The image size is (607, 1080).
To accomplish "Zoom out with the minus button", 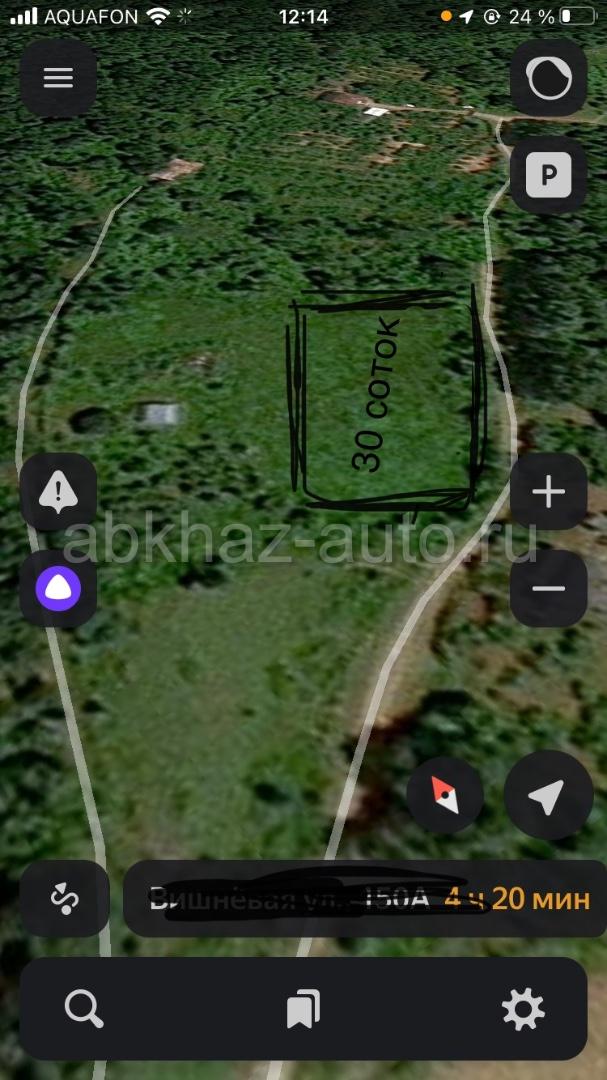I will pyautogui.click(x=548, y=589).
